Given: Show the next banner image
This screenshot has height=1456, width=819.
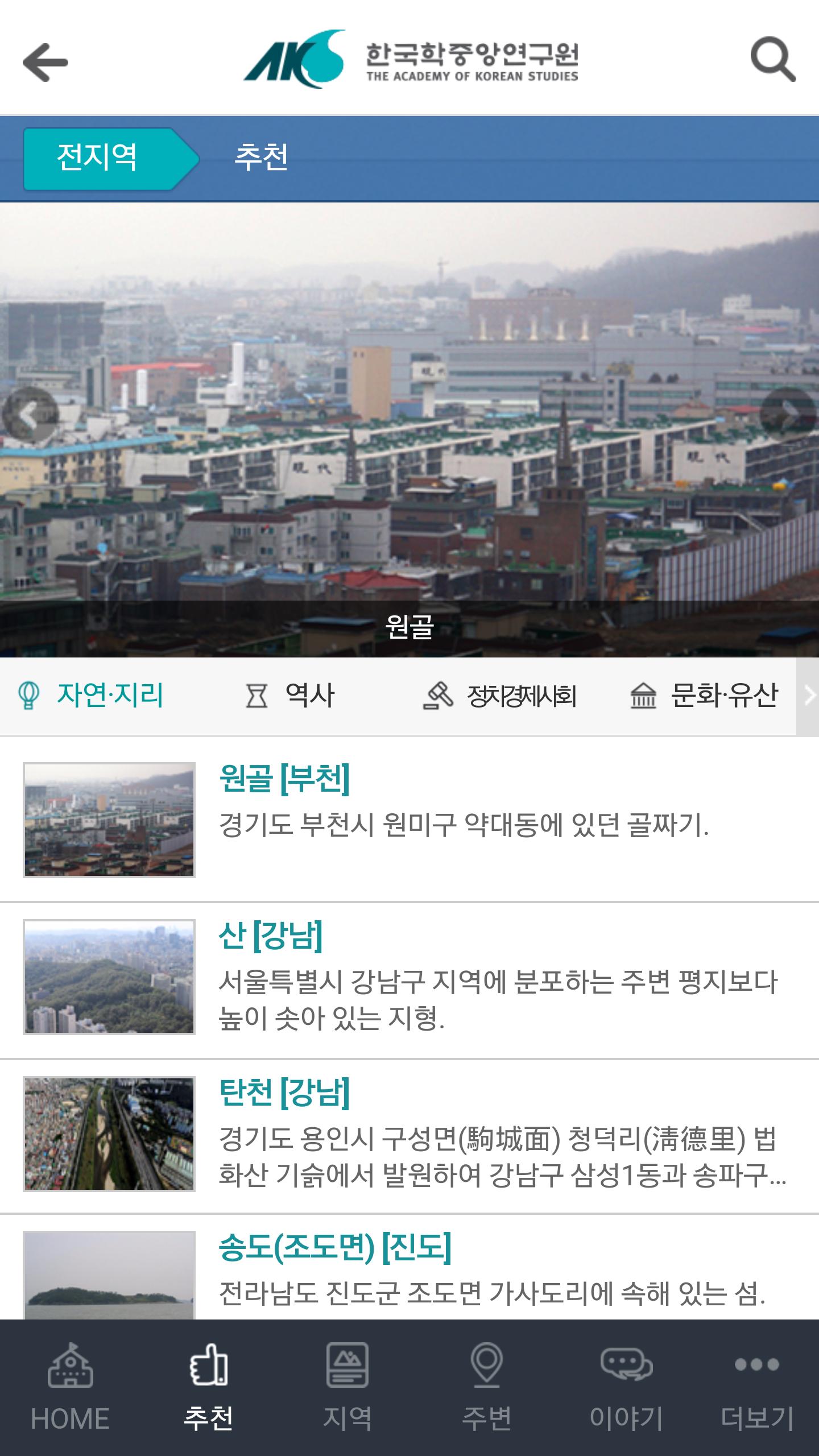Looking at the screenshot, I should click(x=788, y=416).
